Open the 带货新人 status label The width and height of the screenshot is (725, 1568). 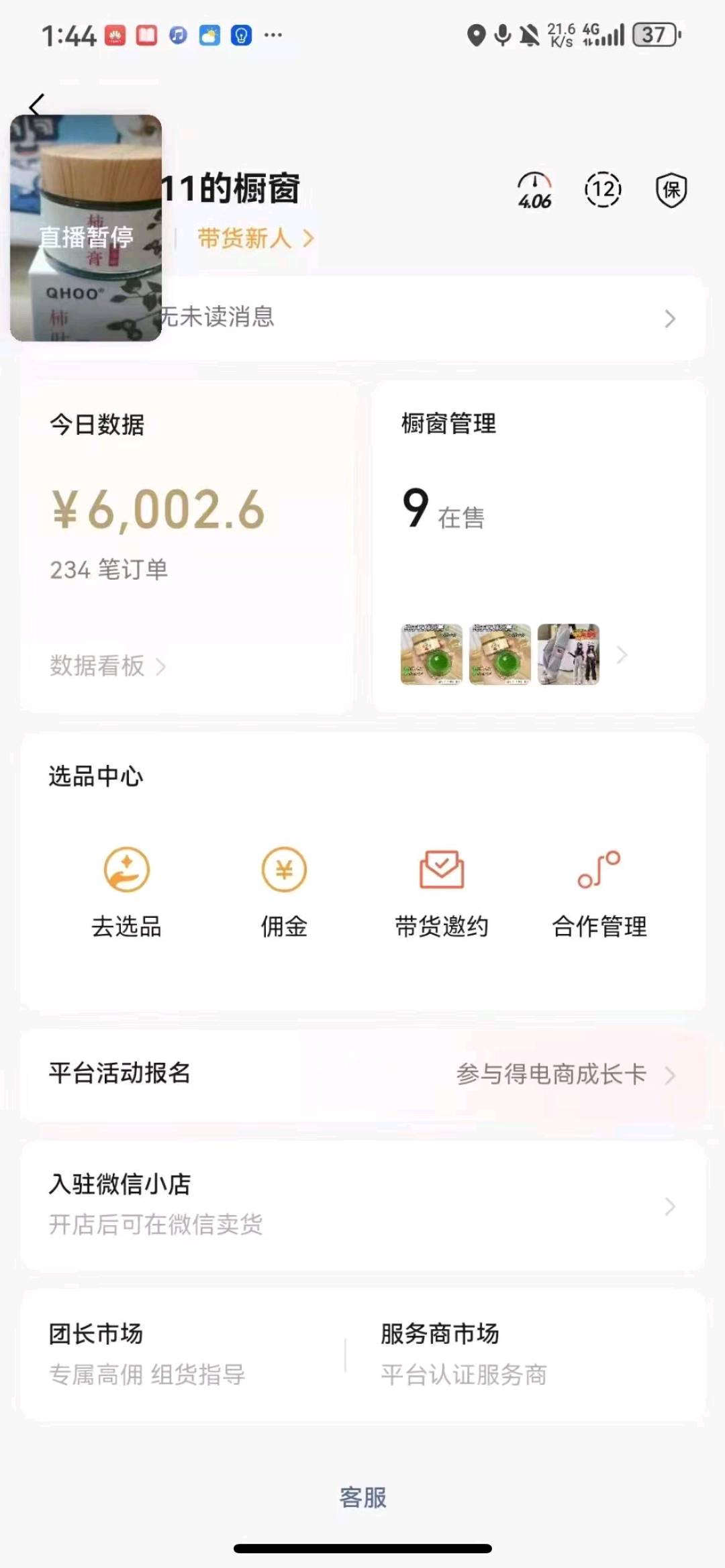click(247, 238)
